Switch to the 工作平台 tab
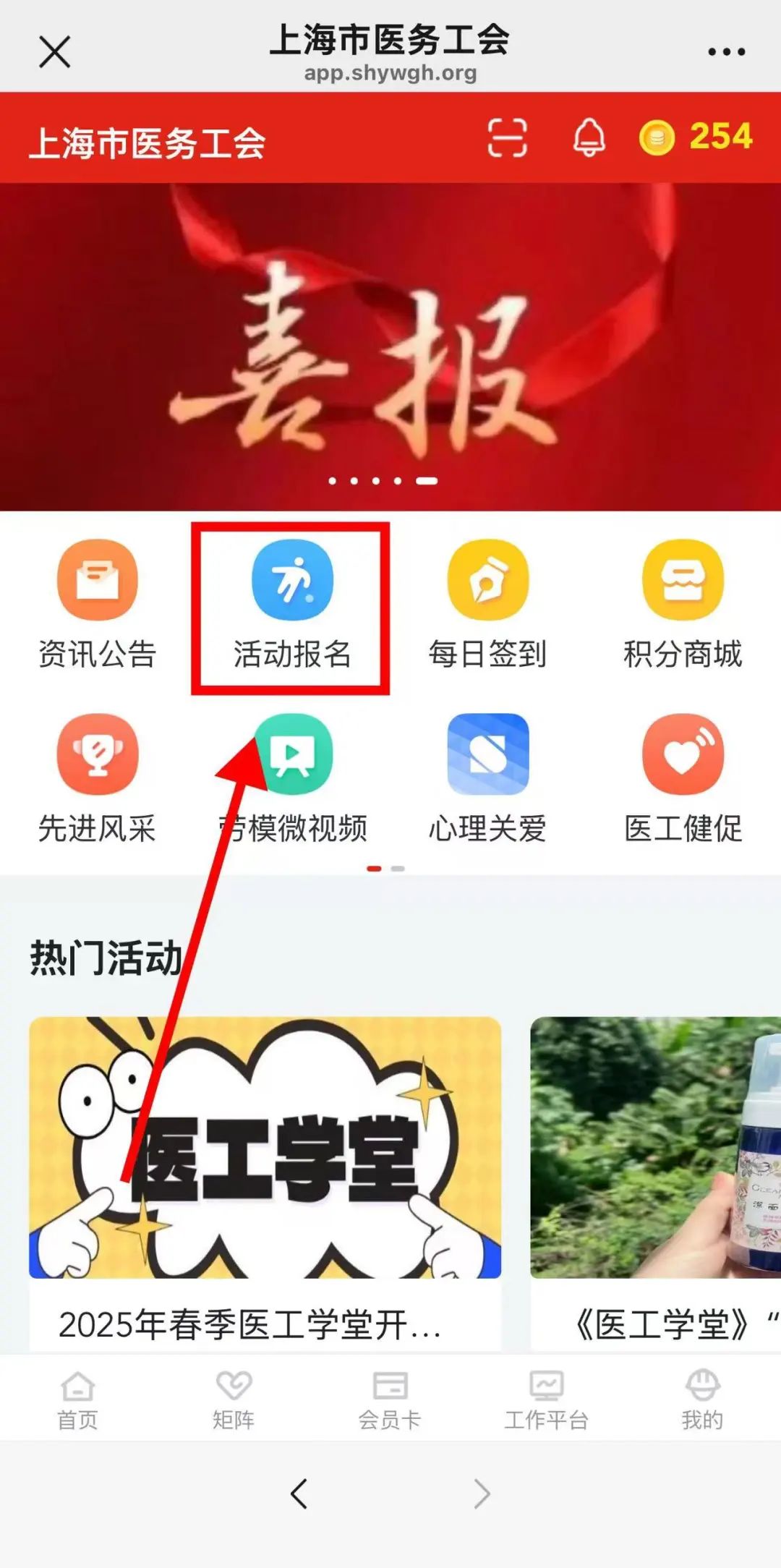 pos(546,1399)
